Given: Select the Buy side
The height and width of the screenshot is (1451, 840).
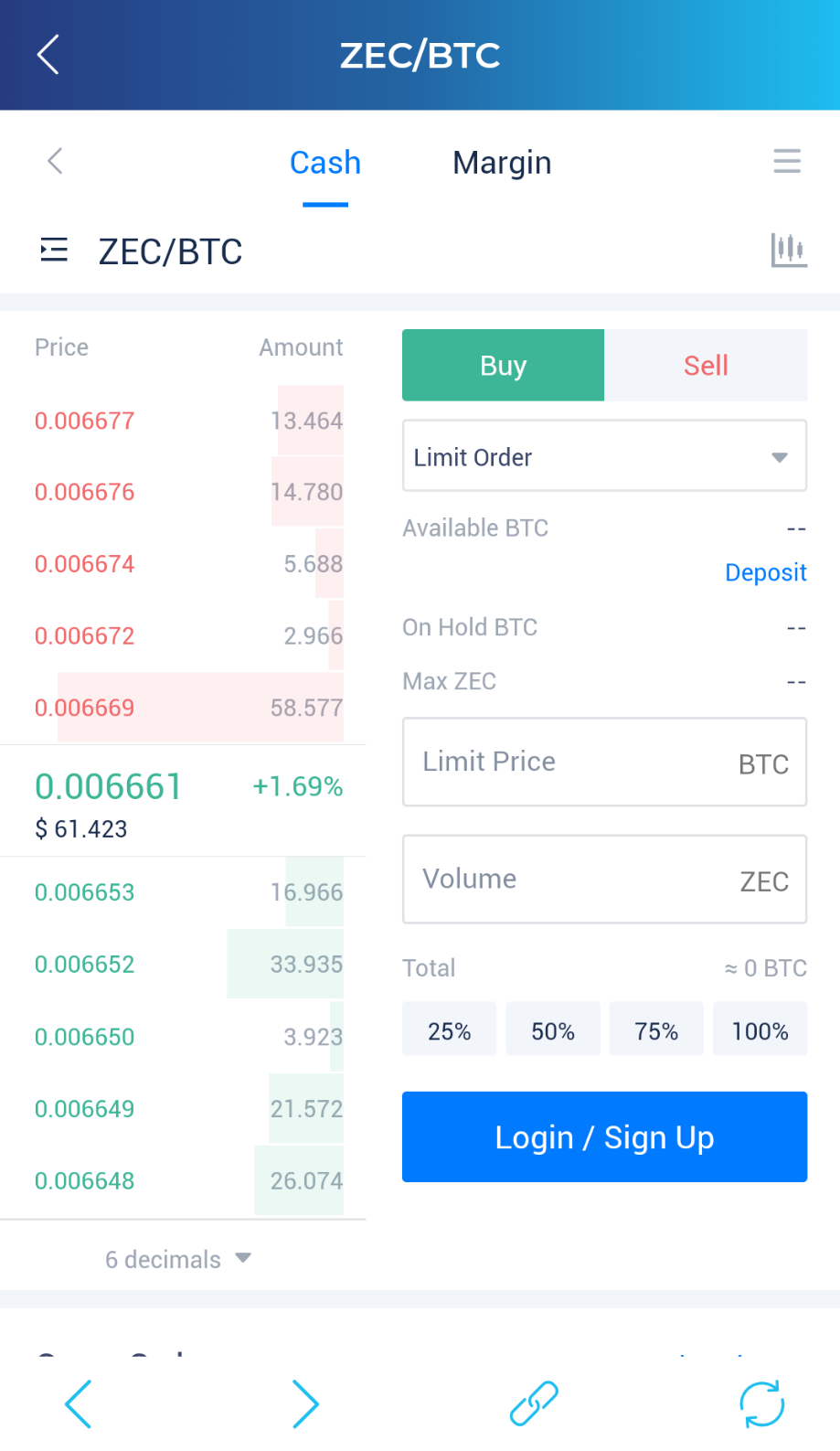Looking at the screenshot, I should (x=503, y=365).
